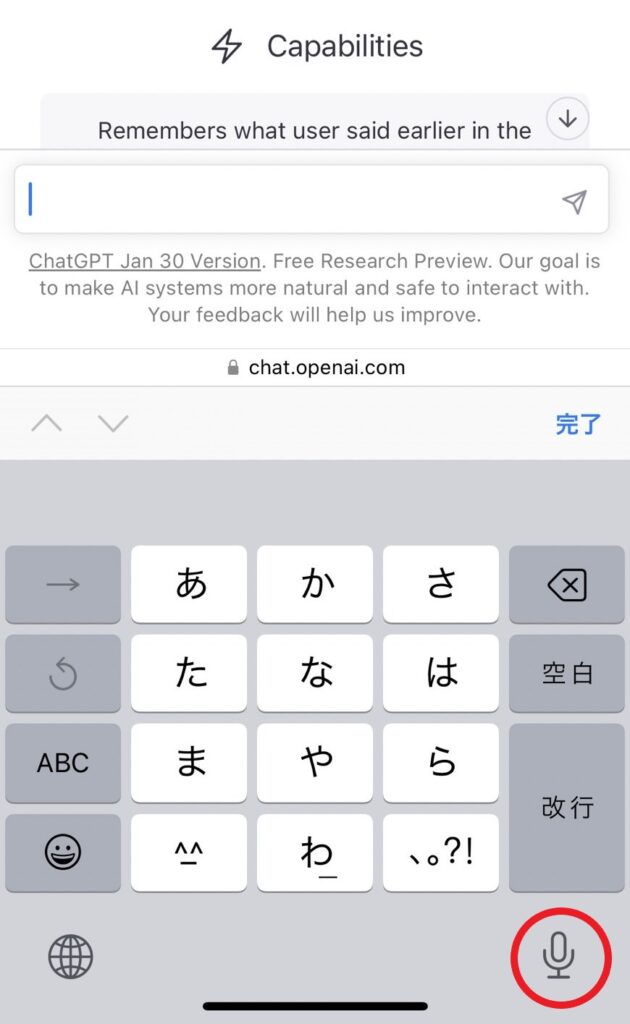Insert a space with the 空白 key

[x=567, y=673]
